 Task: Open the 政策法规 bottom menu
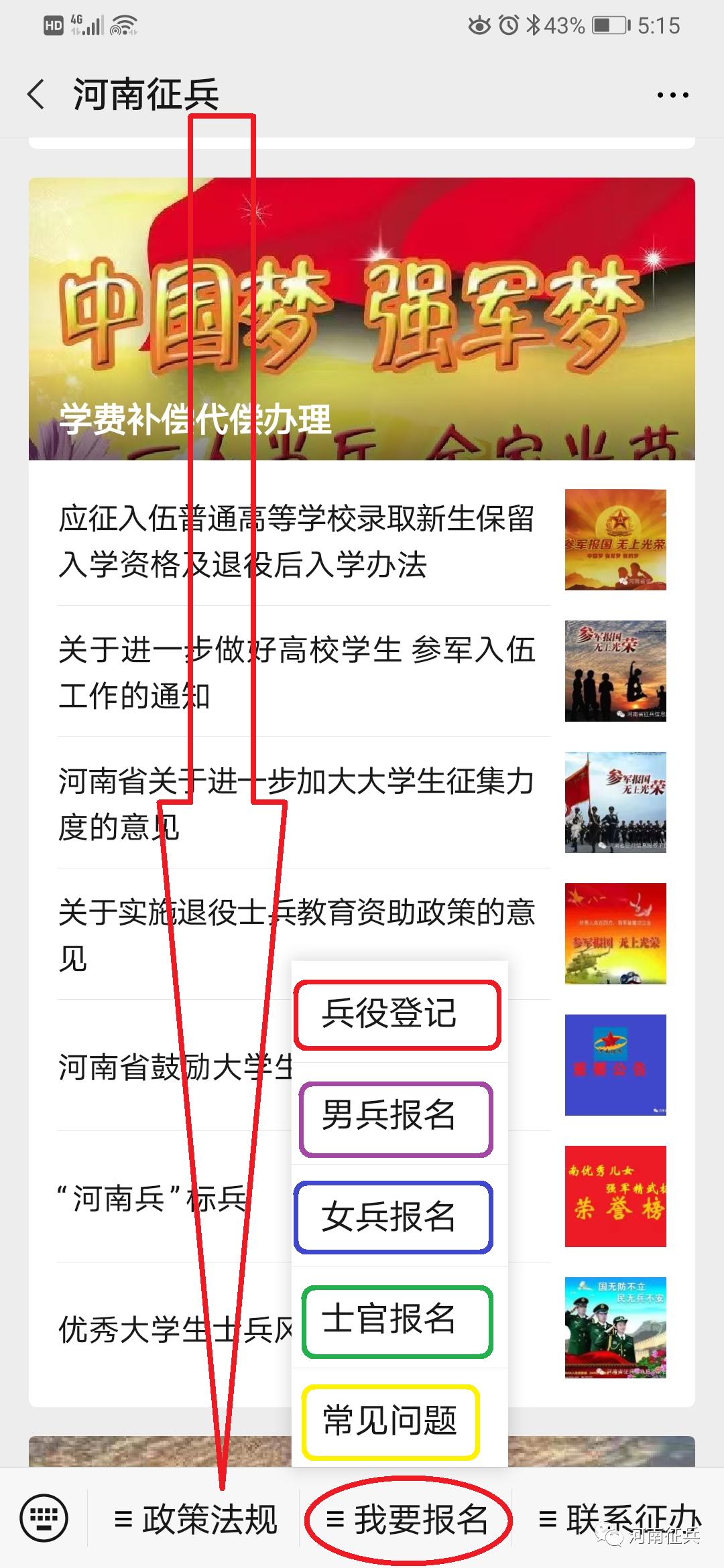(196, 1519)
